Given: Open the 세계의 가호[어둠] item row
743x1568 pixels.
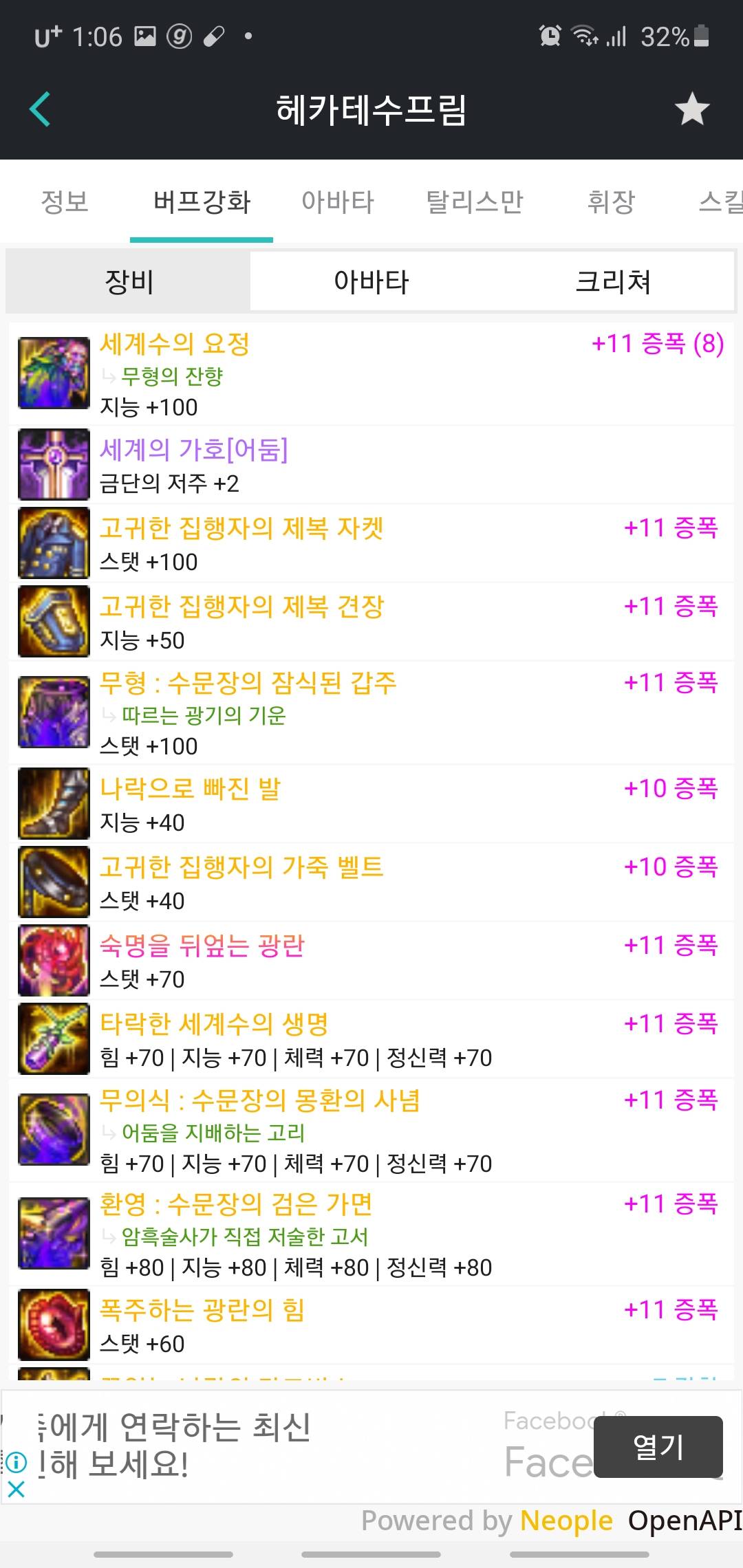Looking at the screenshot, I should point(371,465).
